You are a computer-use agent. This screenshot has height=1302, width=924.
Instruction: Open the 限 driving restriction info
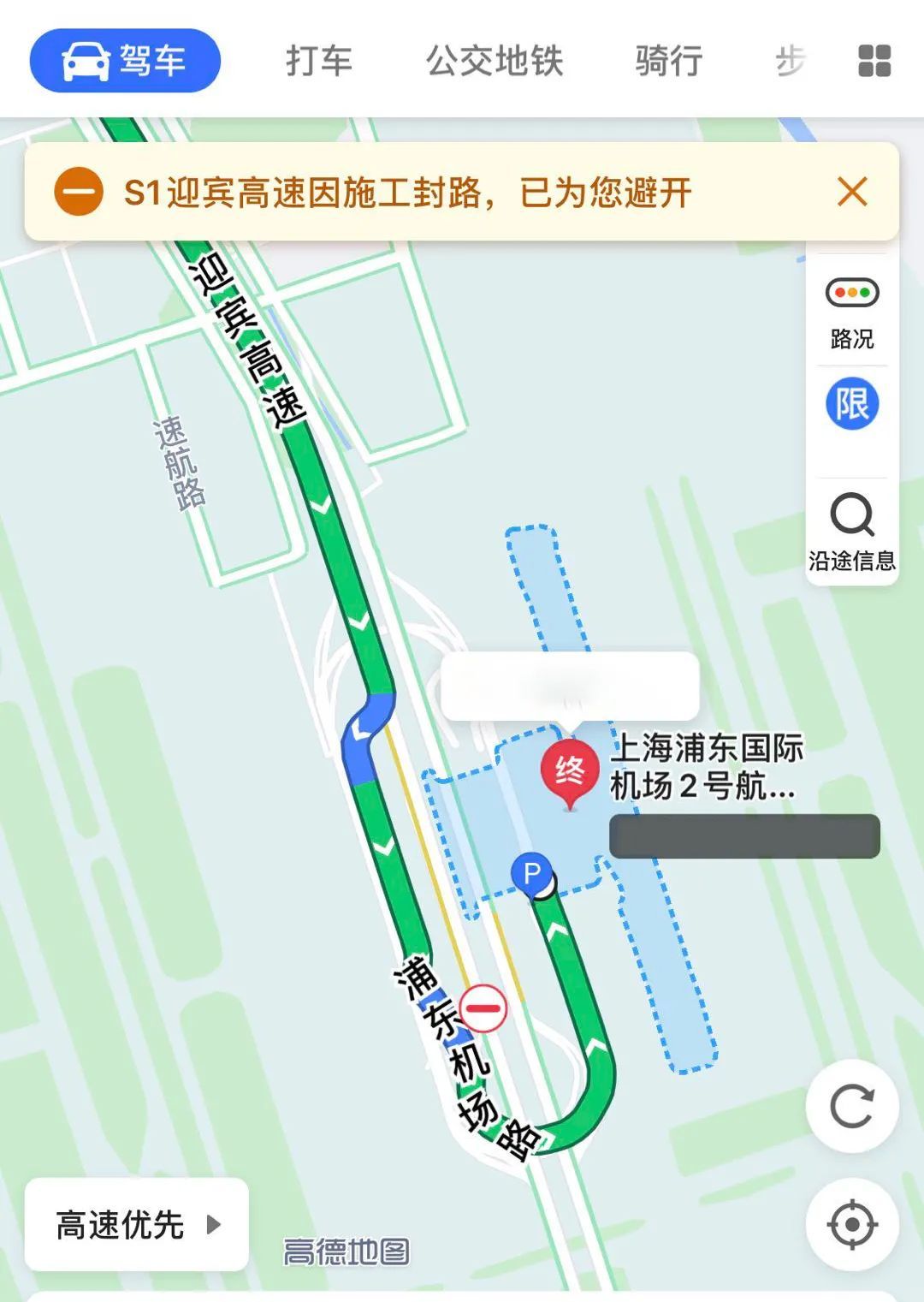852,404
